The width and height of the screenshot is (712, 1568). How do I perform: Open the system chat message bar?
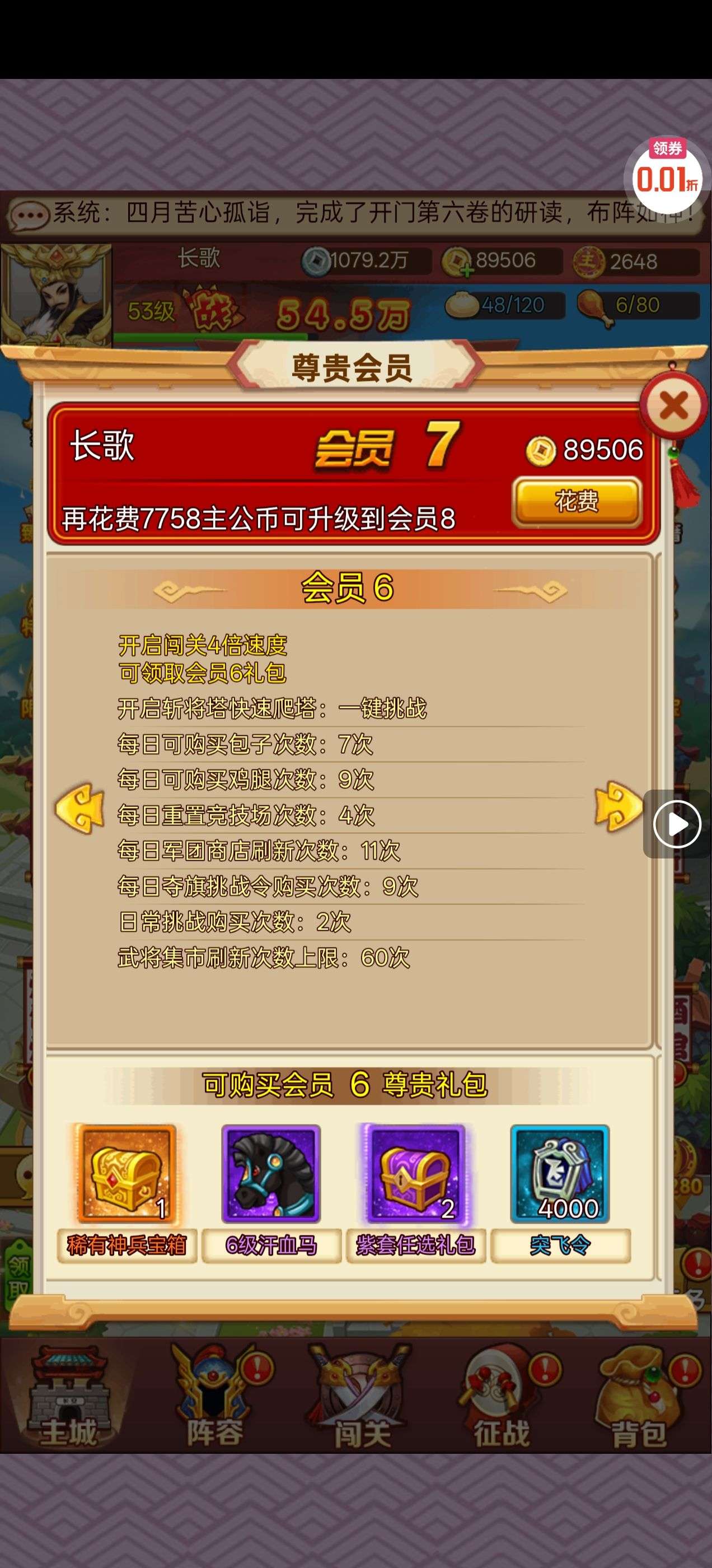tap(353, 214)
